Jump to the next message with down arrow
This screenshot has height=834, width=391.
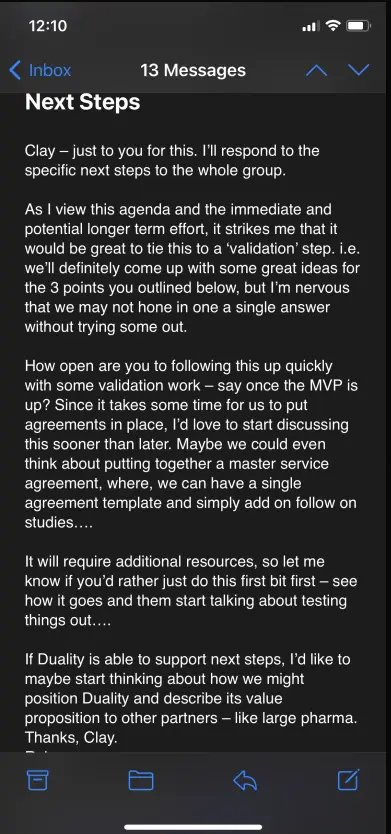[x=358, y=70]
